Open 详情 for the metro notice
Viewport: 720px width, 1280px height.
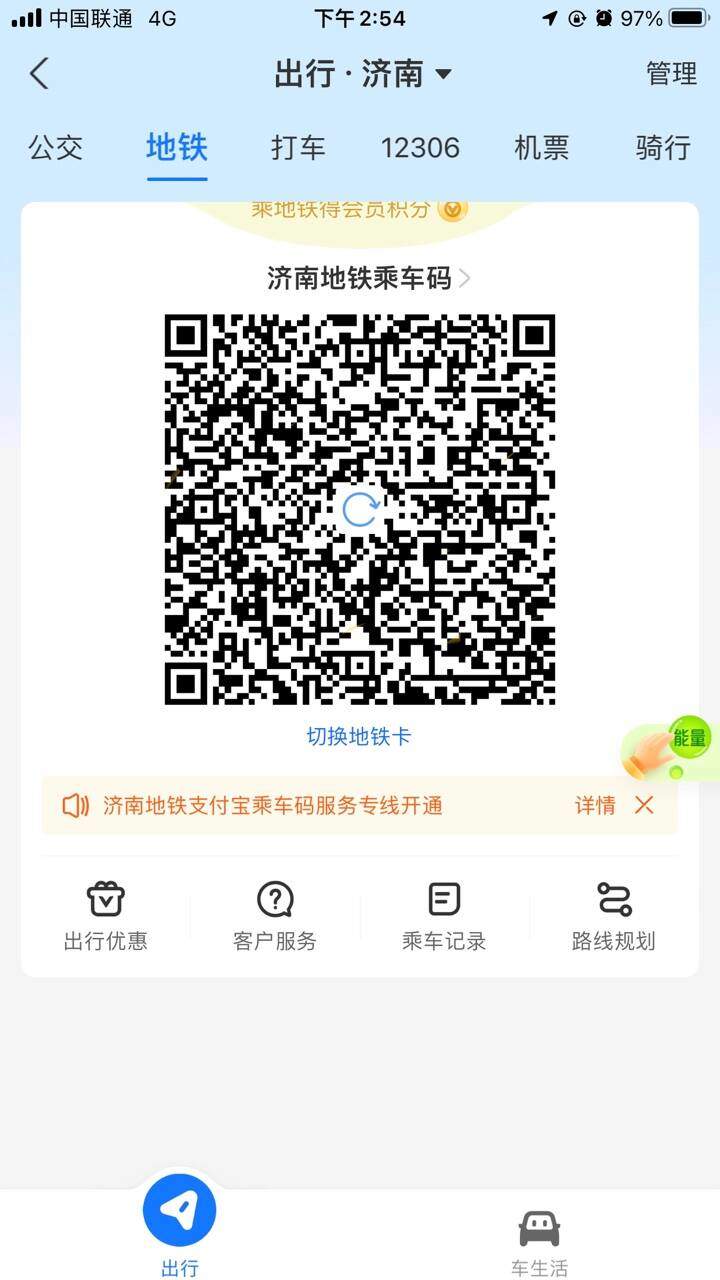point(595,805)
